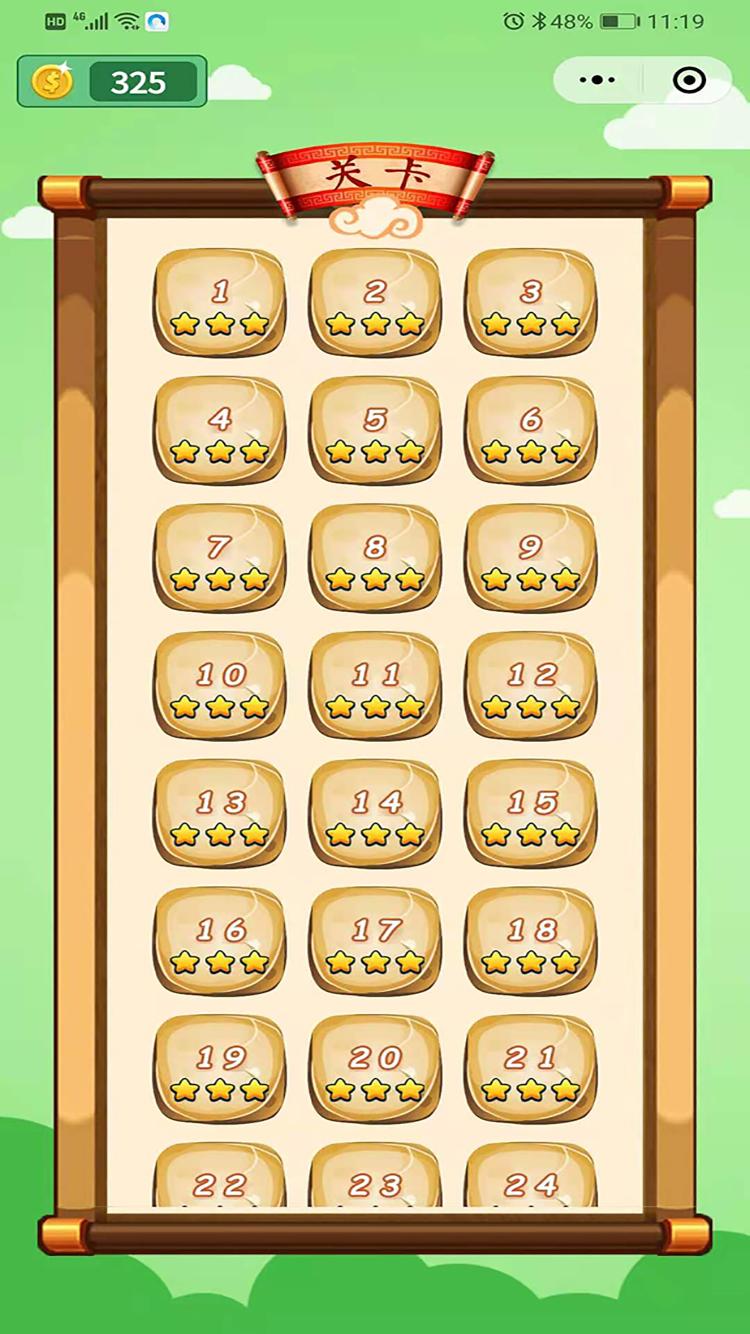
Task: Pick level 13
Action: [220, 814]
